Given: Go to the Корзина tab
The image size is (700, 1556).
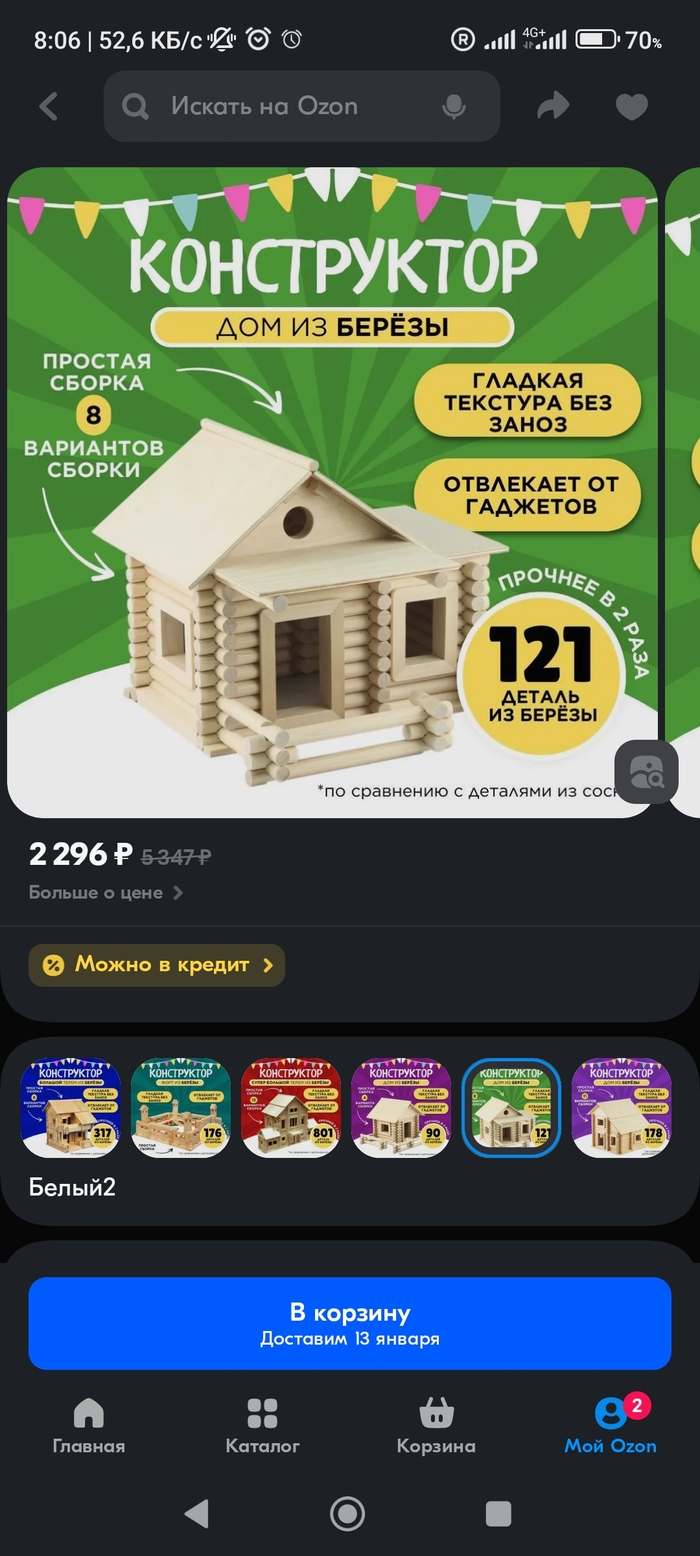Looking at the screenshot, I should pyautogui.click(x=436, y=1426).
